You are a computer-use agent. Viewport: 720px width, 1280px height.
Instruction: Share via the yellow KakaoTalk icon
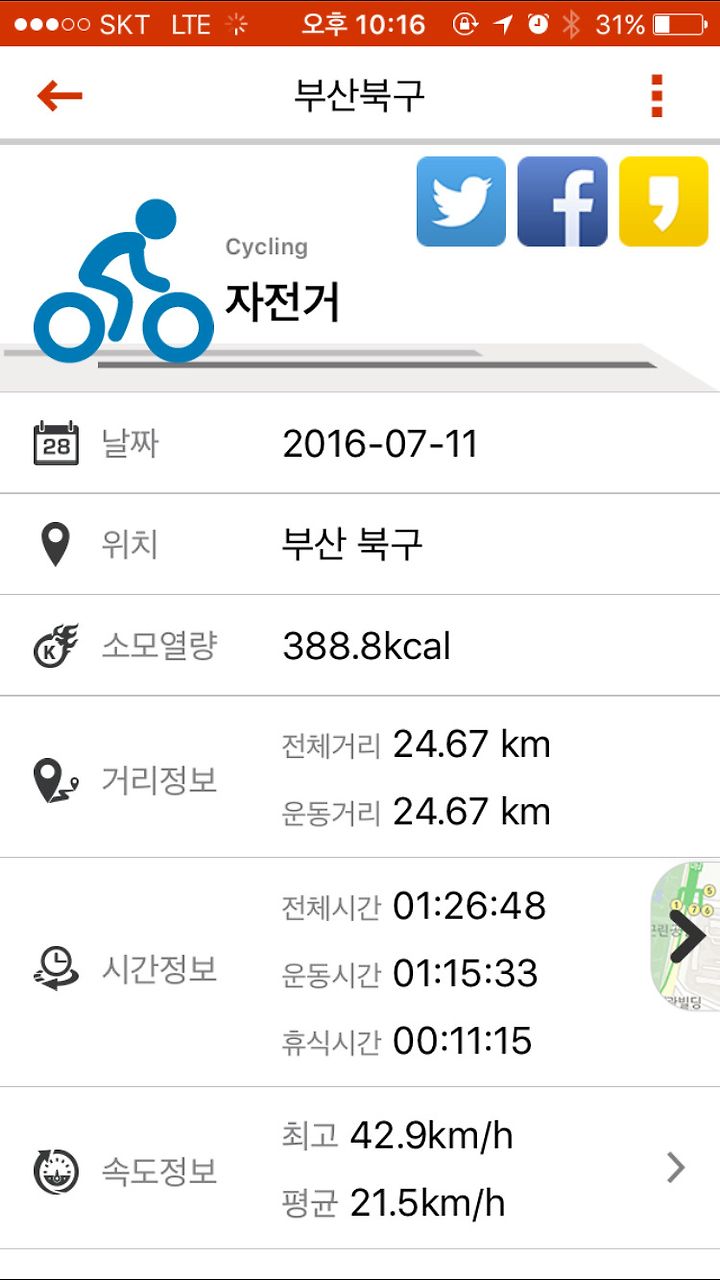click(663, 201)
